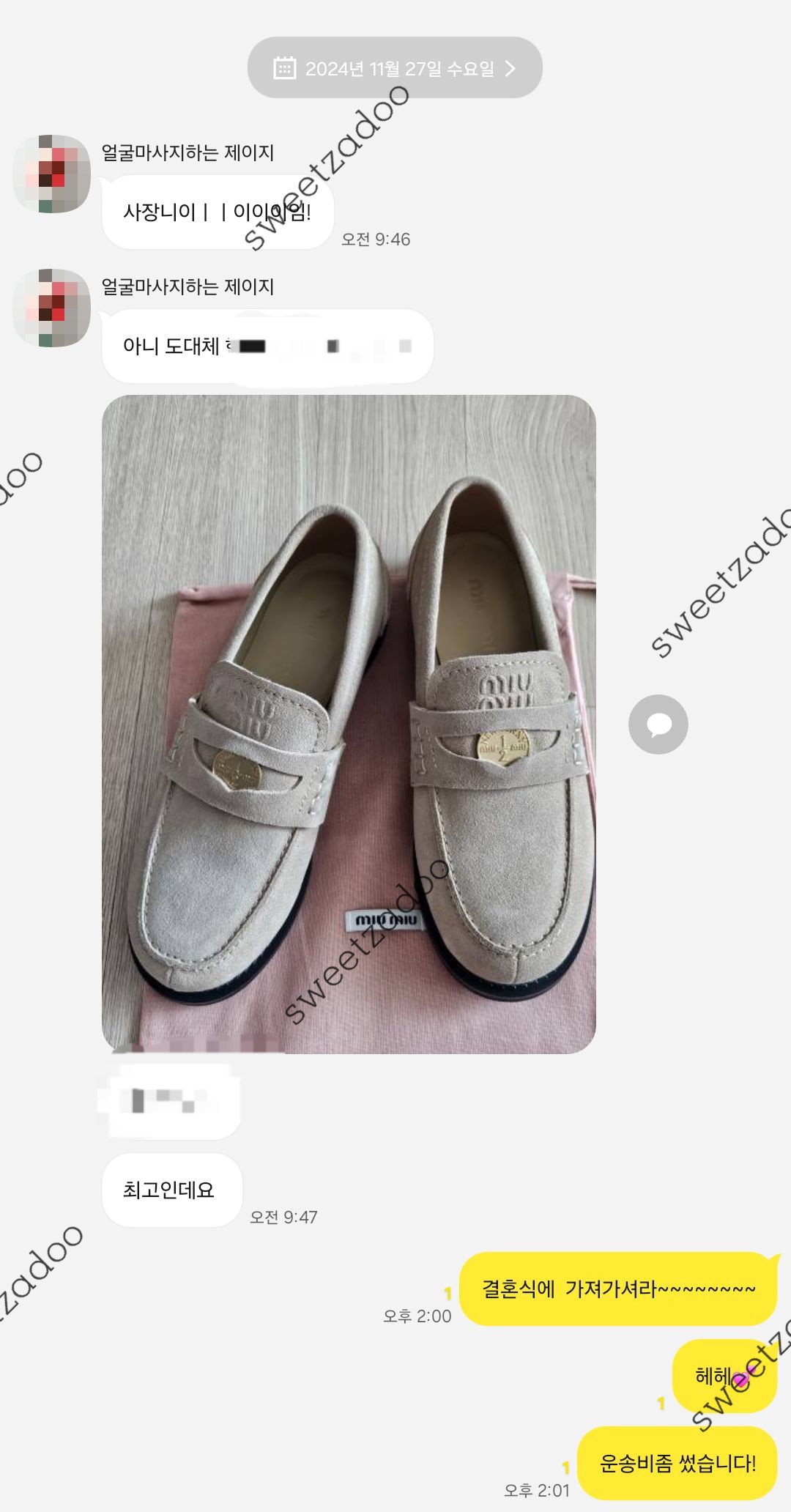View sender's profile picture above 사장니이 message
Screen dimensions: 791x1512
(x=52, y=174)
